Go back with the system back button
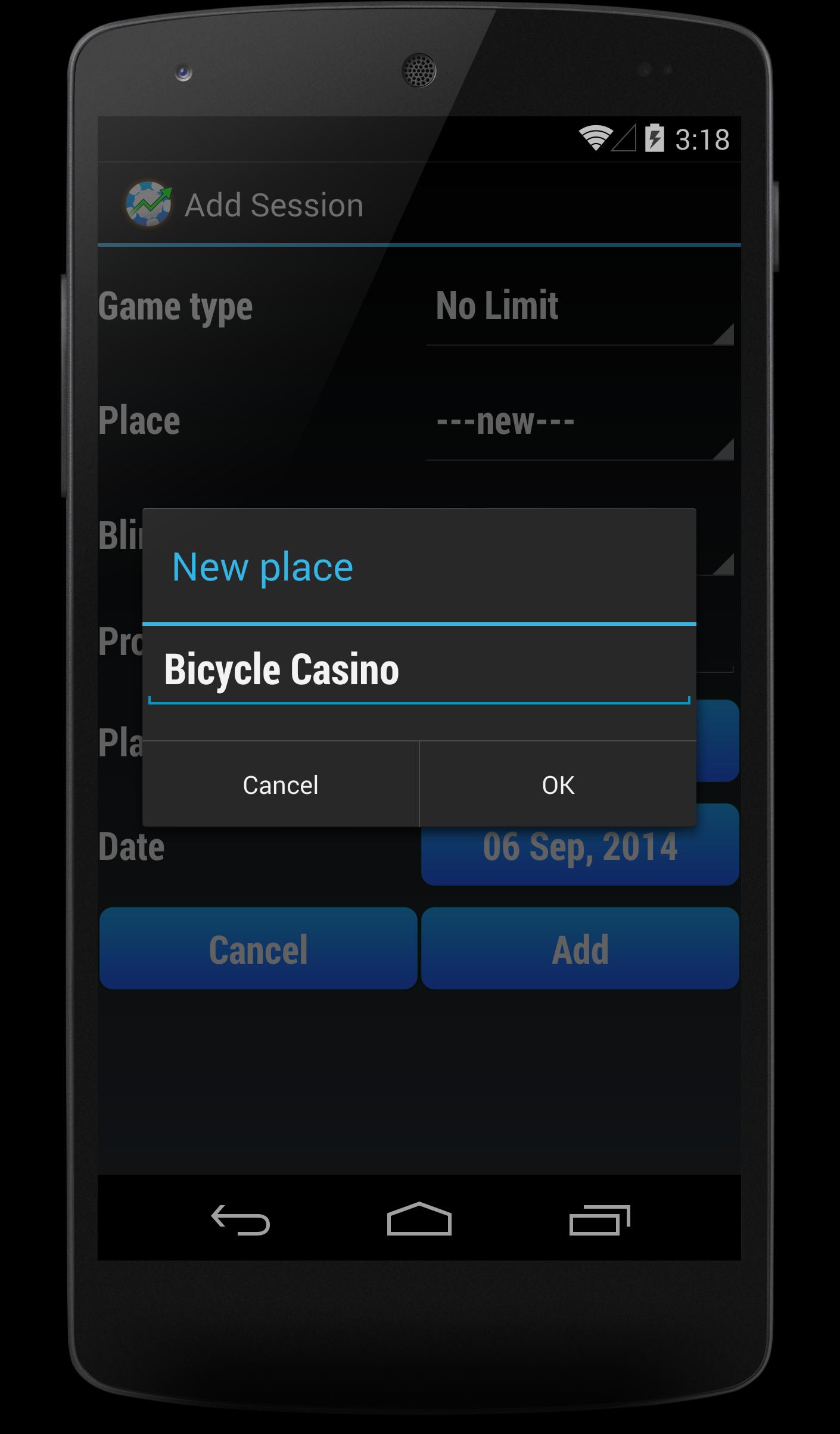 point(241,1219)
